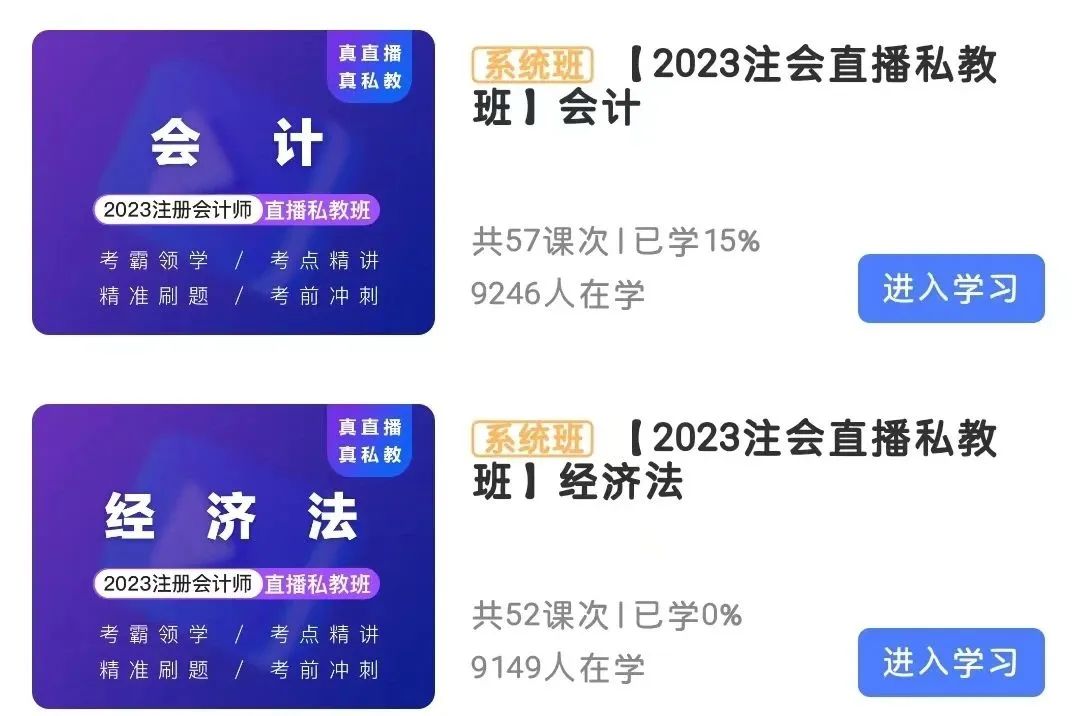The image size is (1080, 716).
Task: Open the 经济法 course cover card
Action: (233, 556)
